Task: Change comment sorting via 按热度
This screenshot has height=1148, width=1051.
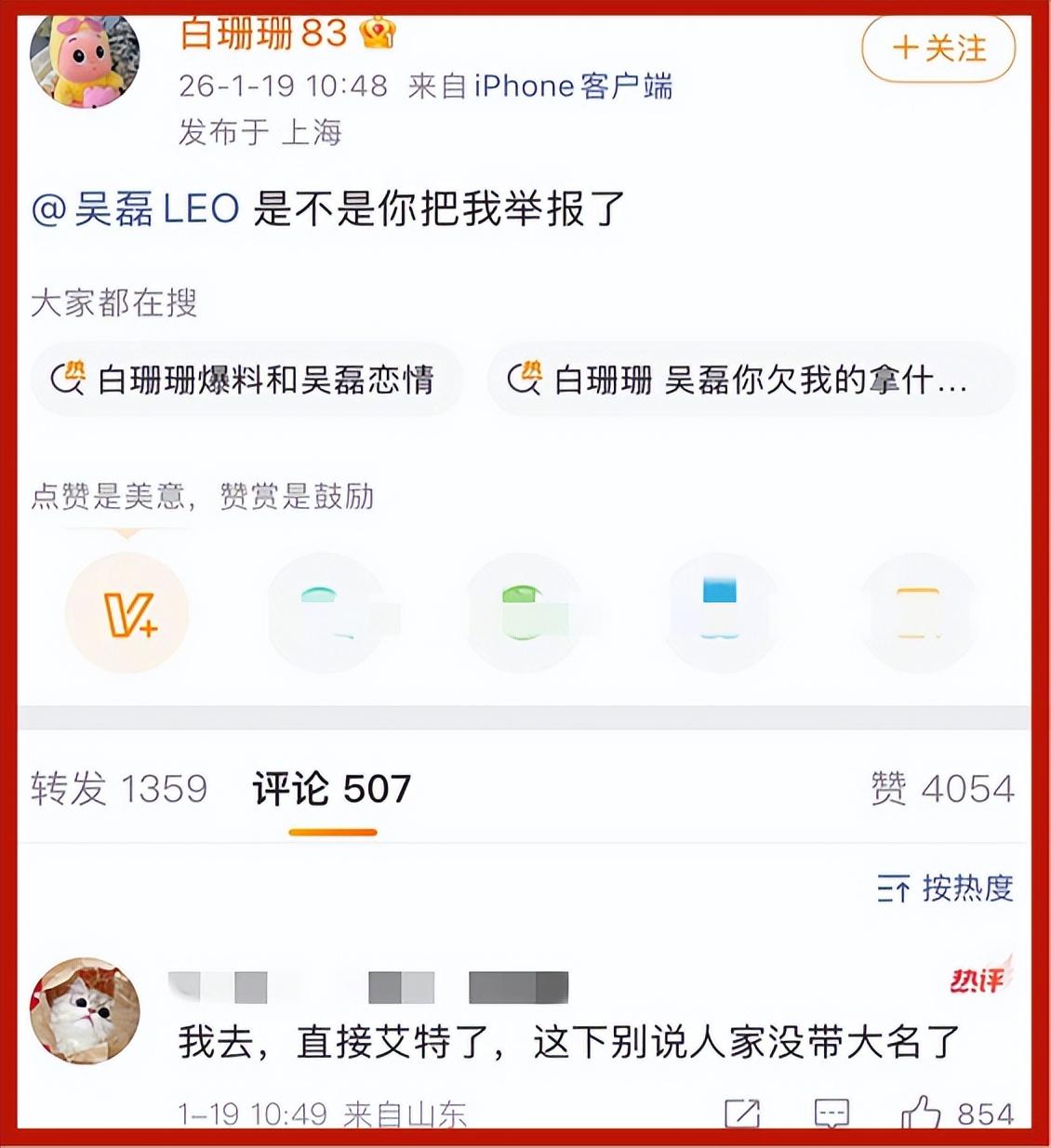Action: click(945, 888)
